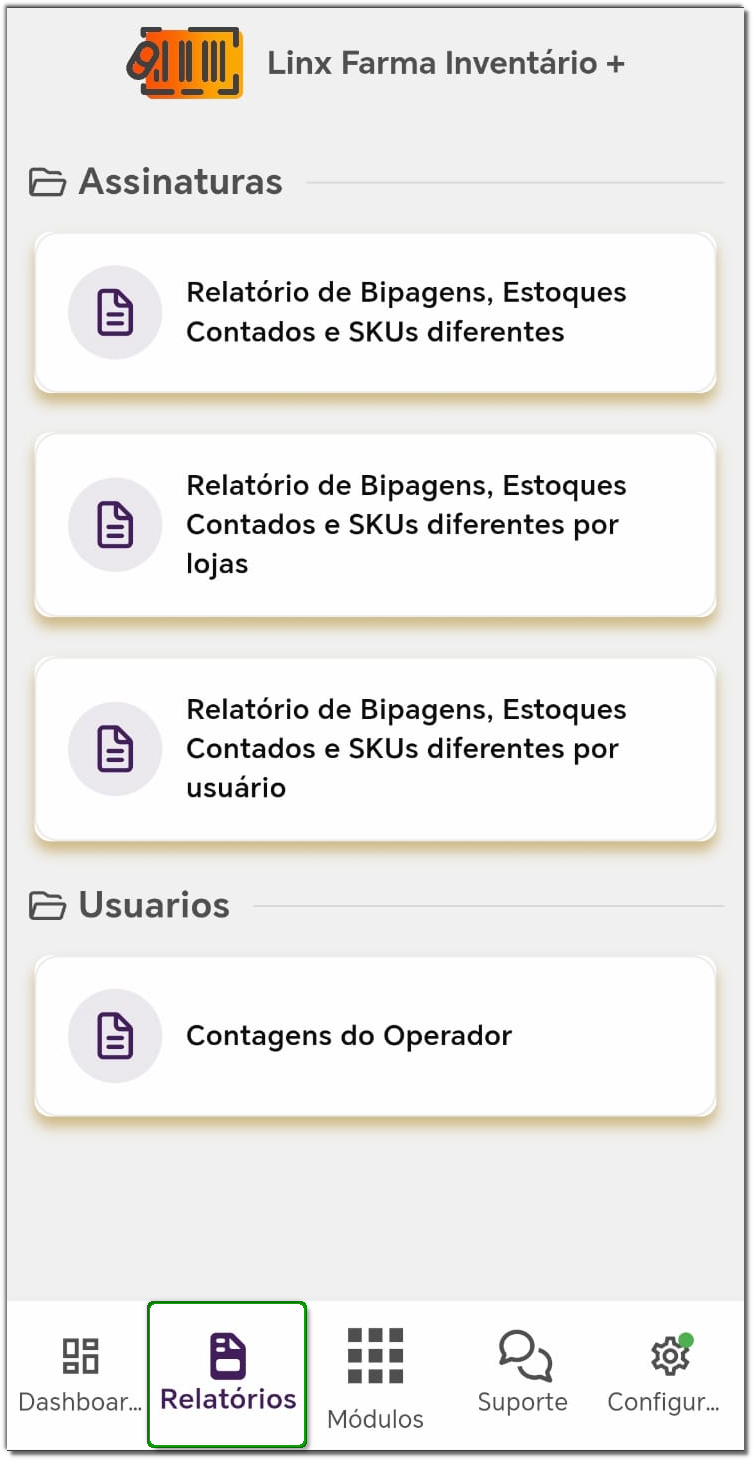Open Relatório de Bipagens, Estoques Contados e SKUs diferentes

tap(375, 313)
